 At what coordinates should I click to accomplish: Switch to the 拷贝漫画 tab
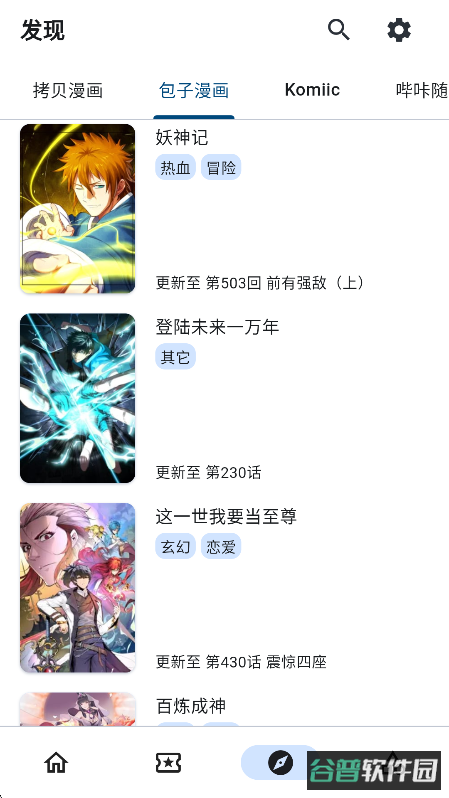point(68,91)
